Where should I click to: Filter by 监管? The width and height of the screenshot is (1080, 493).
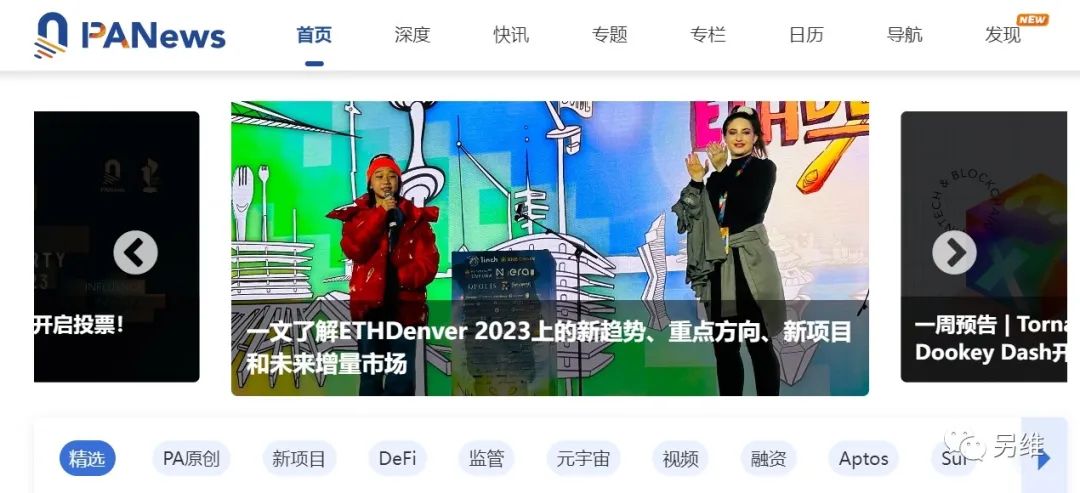coord(487,459)
